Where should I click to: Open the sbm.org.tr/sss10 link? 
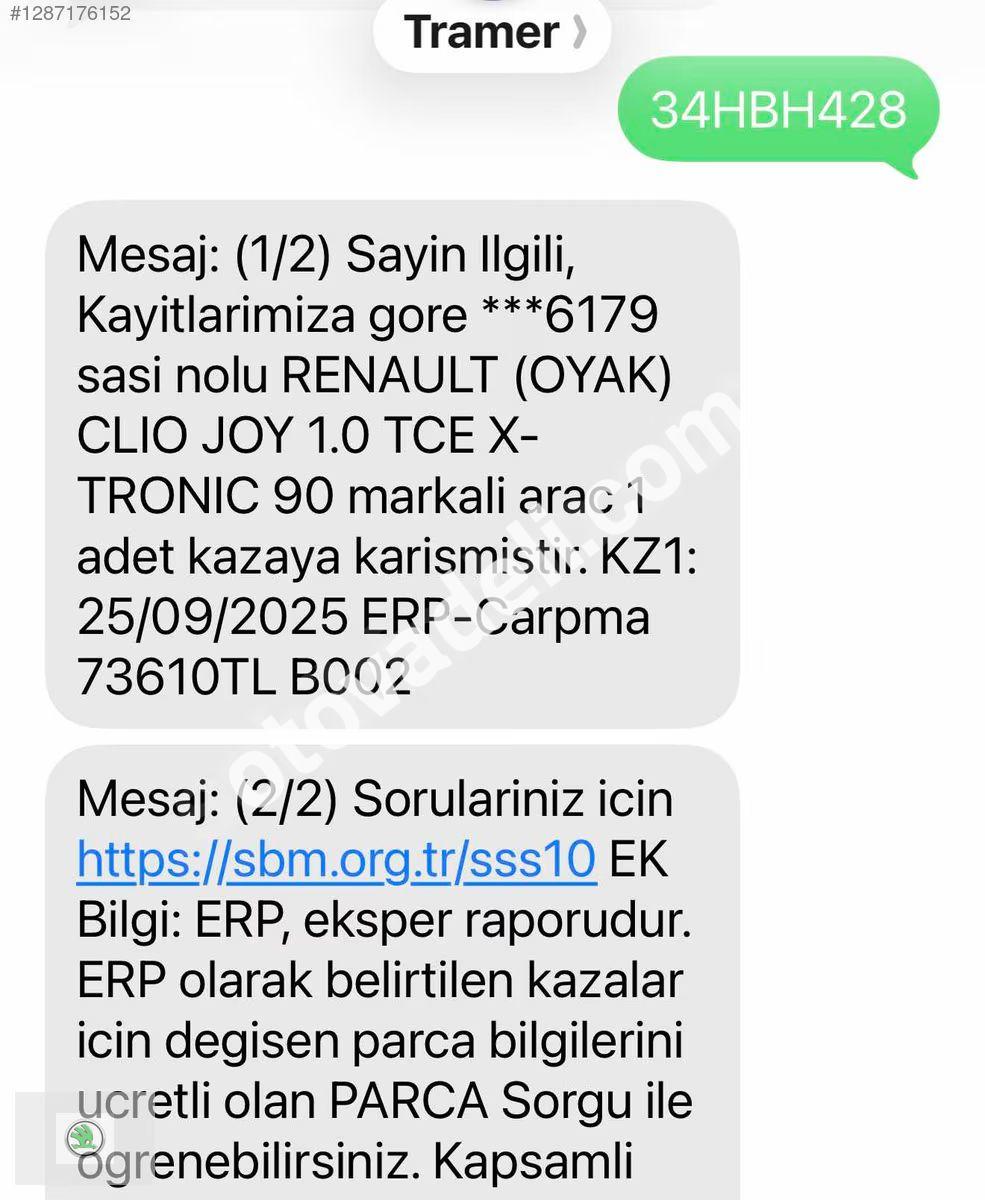pos(336,859)
